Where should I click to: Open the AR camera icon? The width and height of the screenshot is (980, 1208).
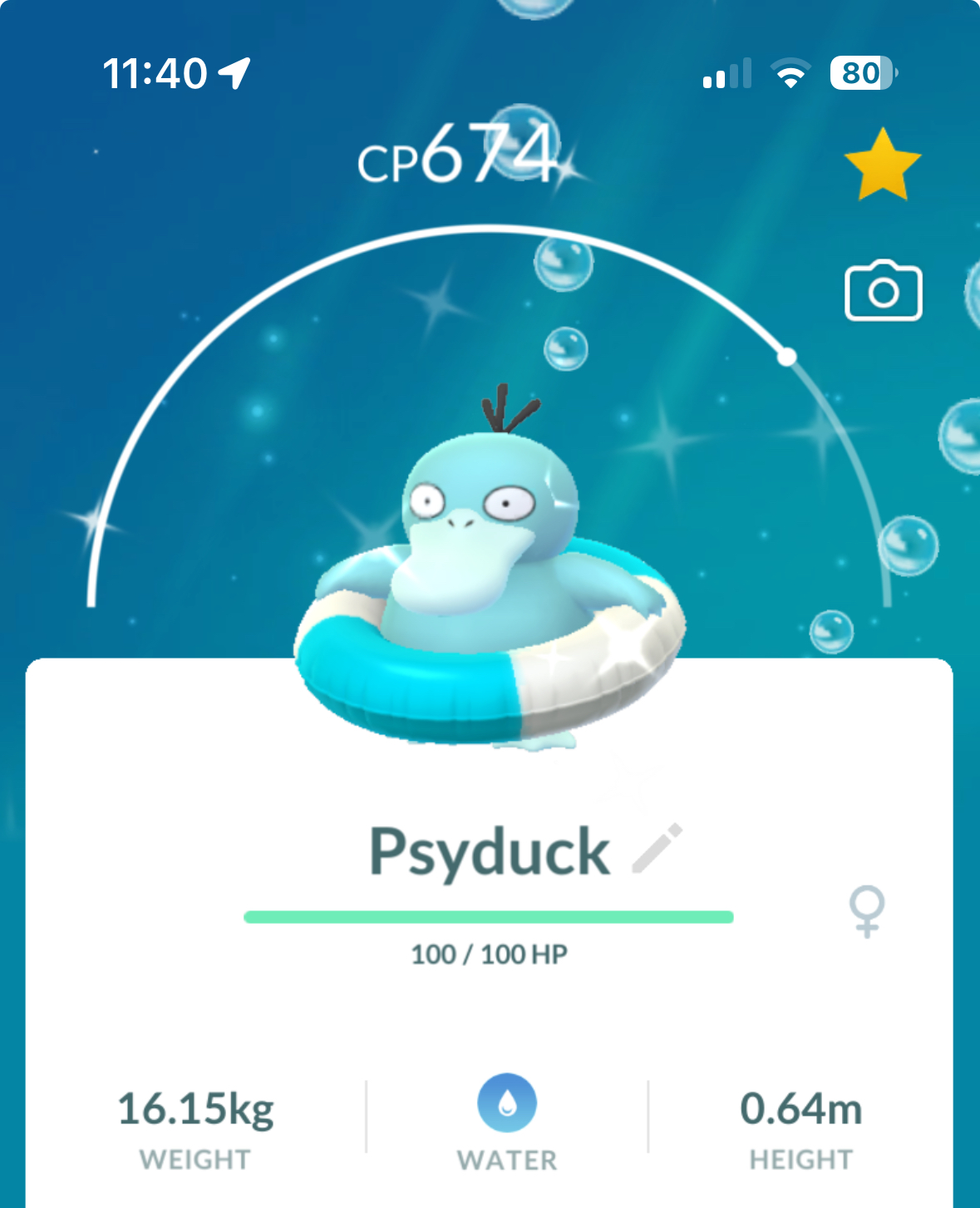coord(883,291)
